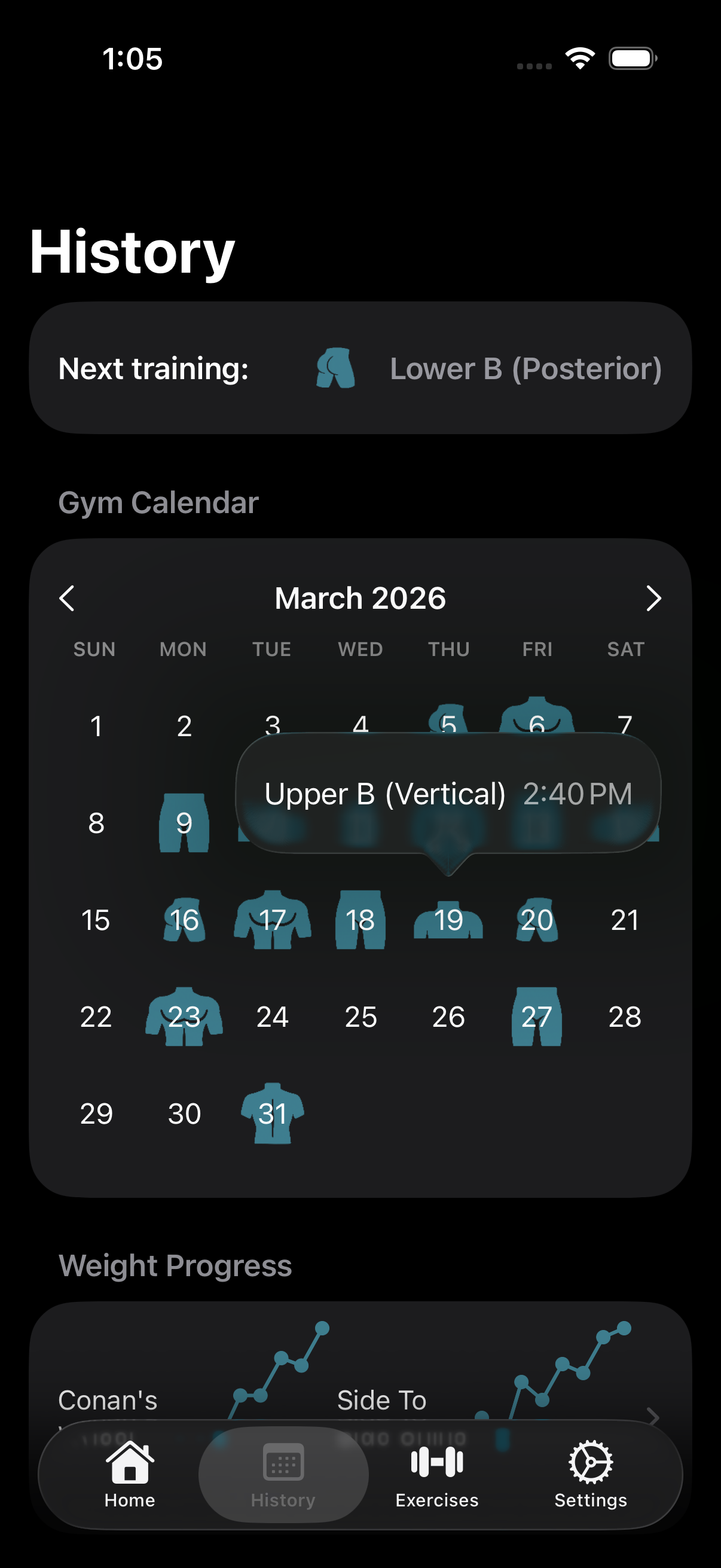This screenshot has width=721, height=1568.
Task: Open the Next training Lower B card
Action: tap(360, 368)
